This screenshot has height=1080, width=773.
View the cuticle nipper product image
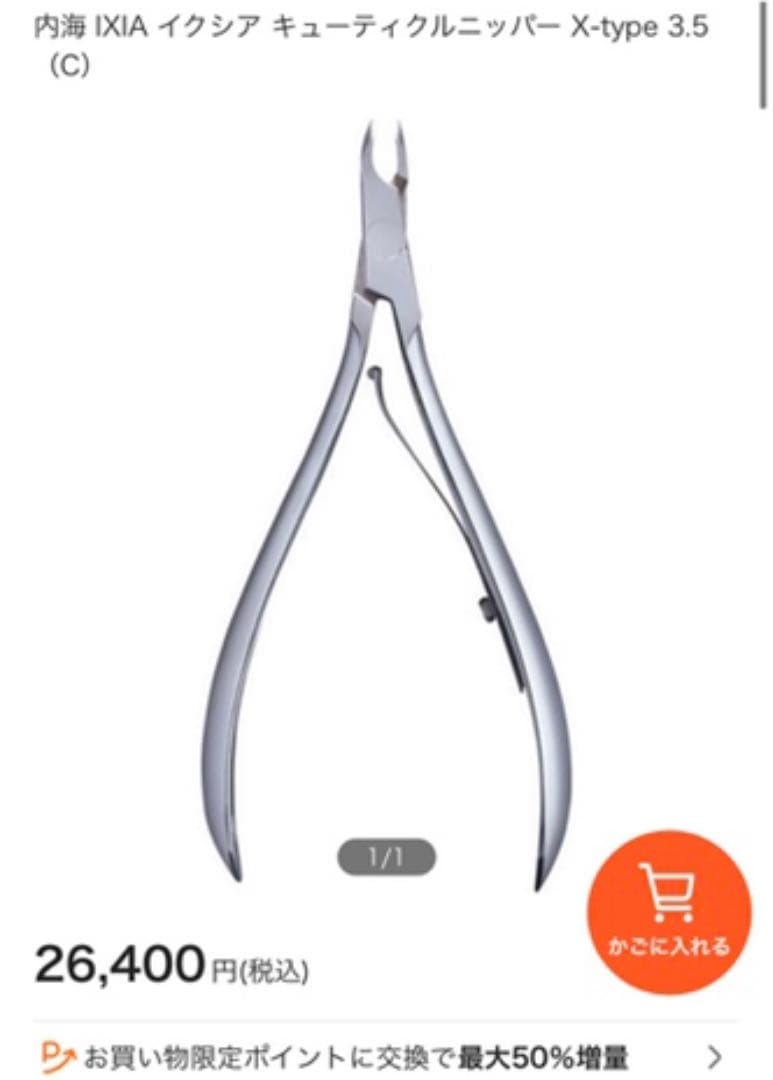click(x=385, y=500)
